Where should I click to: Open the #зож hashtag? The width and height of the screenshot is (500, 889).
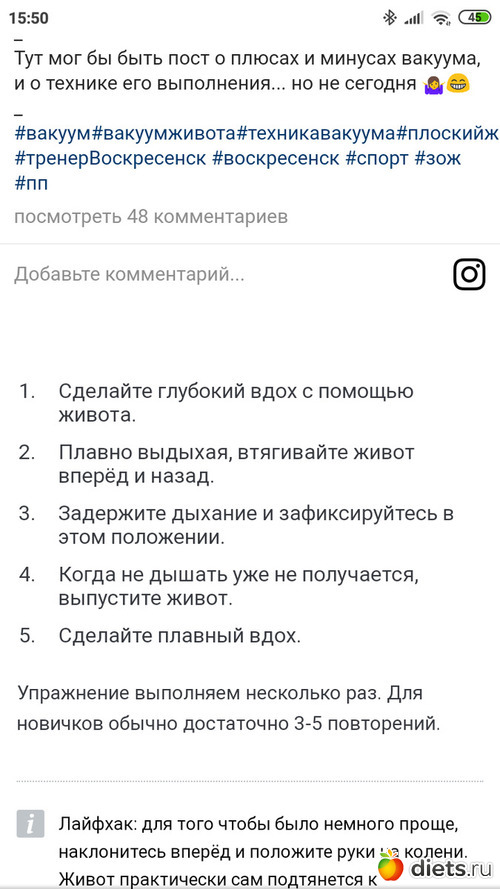(x=438, y=158)
